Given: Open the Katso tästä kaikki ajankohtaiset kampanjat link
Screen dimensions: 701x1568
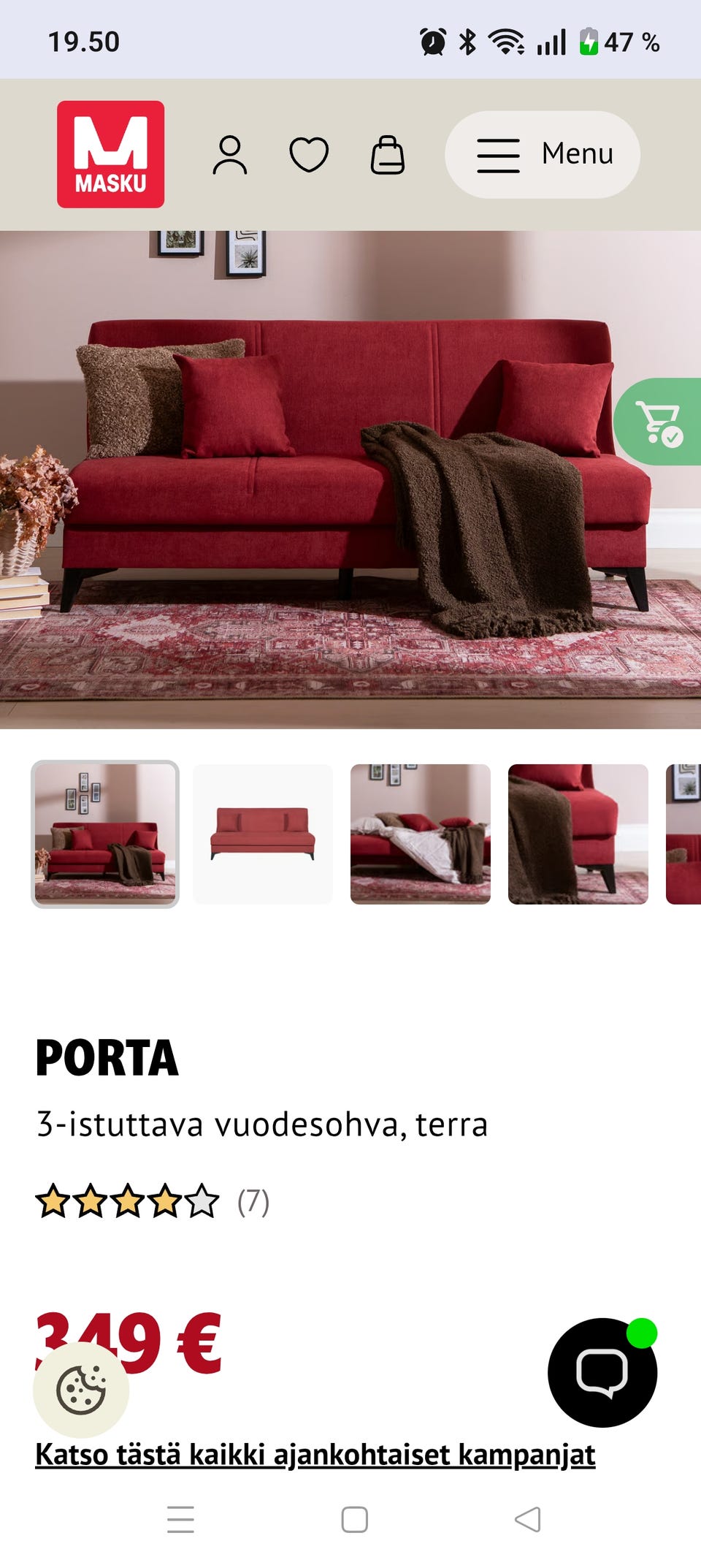Looking at the screenshot, I should 315,1455.
